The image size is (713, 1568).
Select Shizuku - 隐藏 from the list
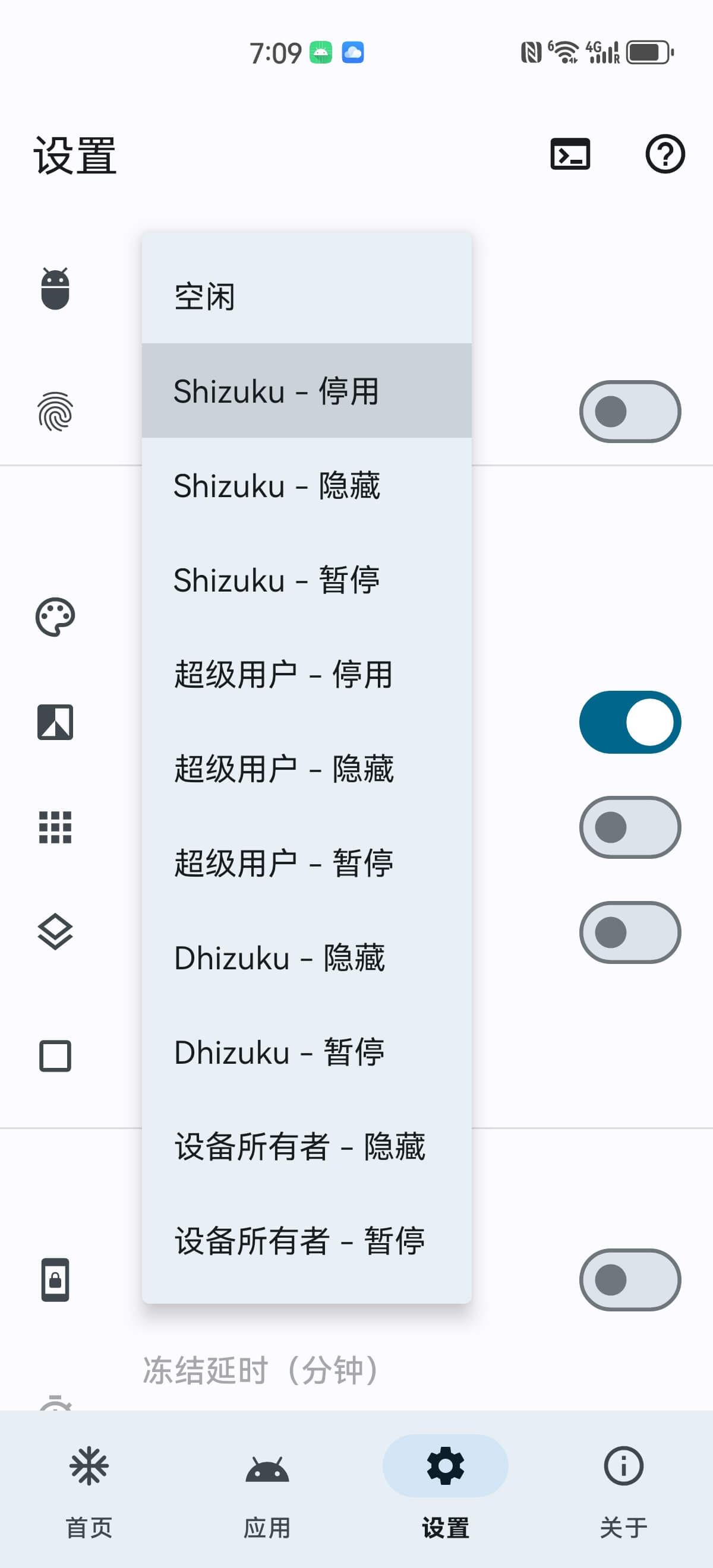click(306, 485)
